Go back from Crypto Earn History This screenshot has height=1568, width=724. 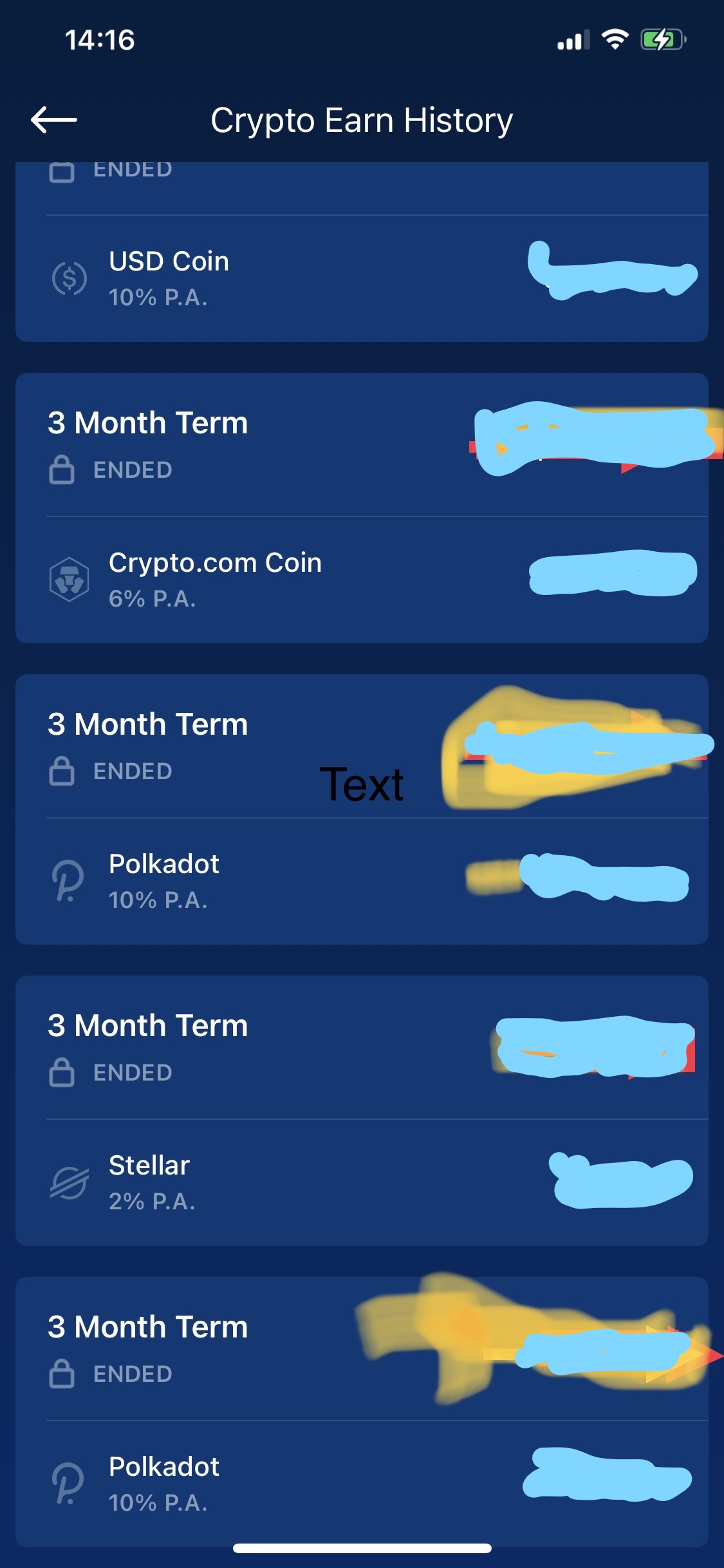(x=54, y=120)
